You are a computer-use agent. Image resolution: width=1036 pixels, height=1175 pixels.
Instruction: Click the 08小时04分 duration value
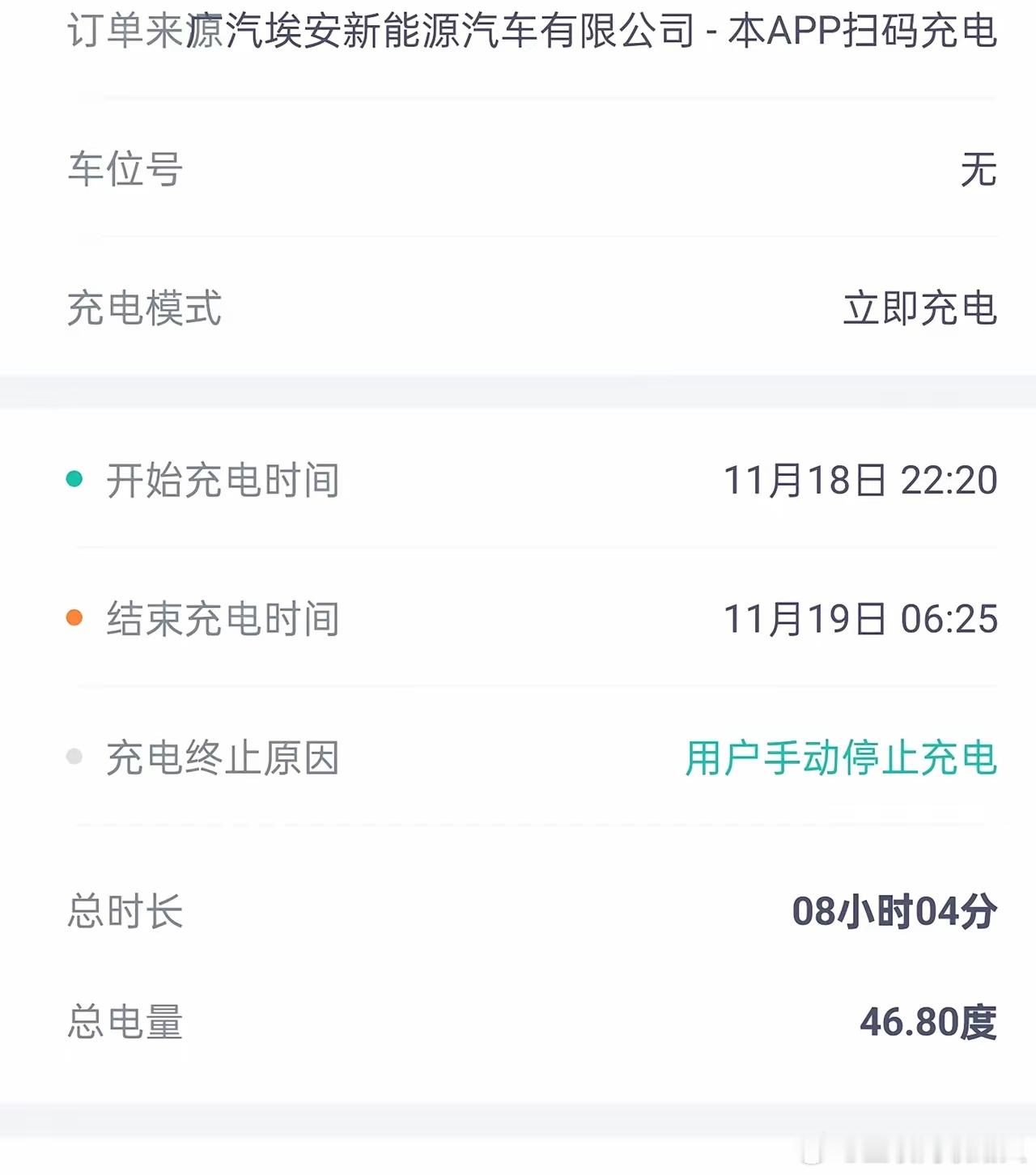point(893,912)
